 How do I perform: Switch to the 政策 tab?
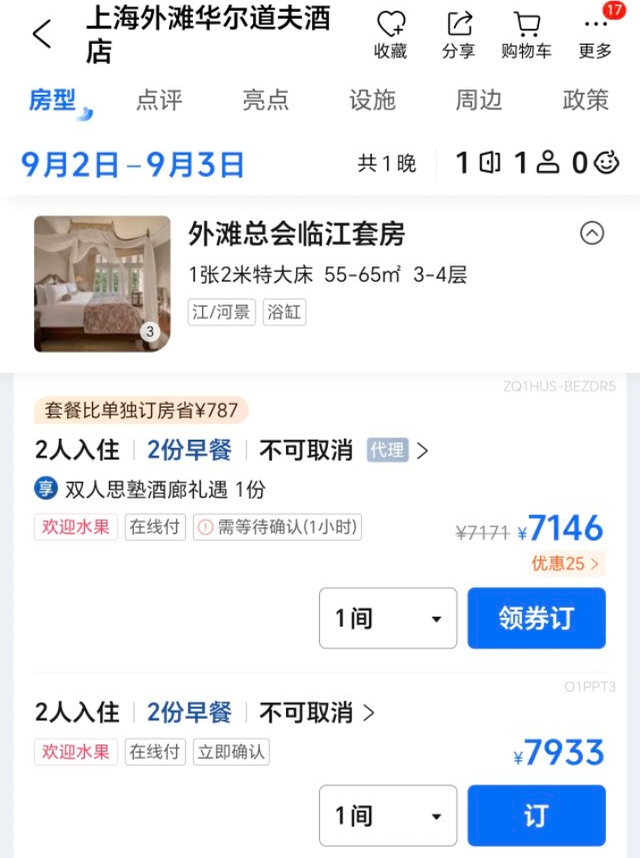[585, 100]
